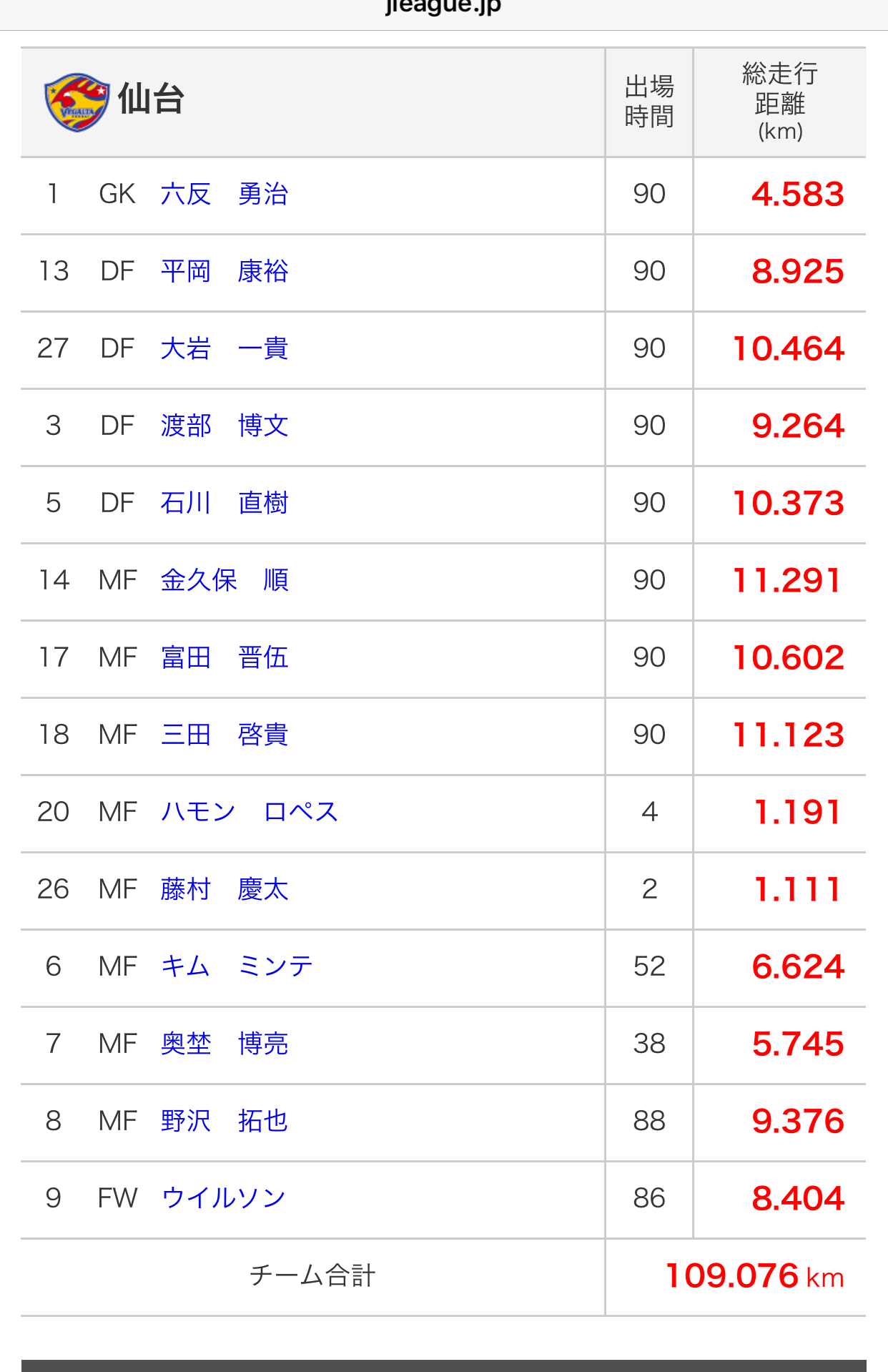Tap the 大岩 一貴 player name
This screenshot has height=1372, width=888.
(x=224, y=349)
